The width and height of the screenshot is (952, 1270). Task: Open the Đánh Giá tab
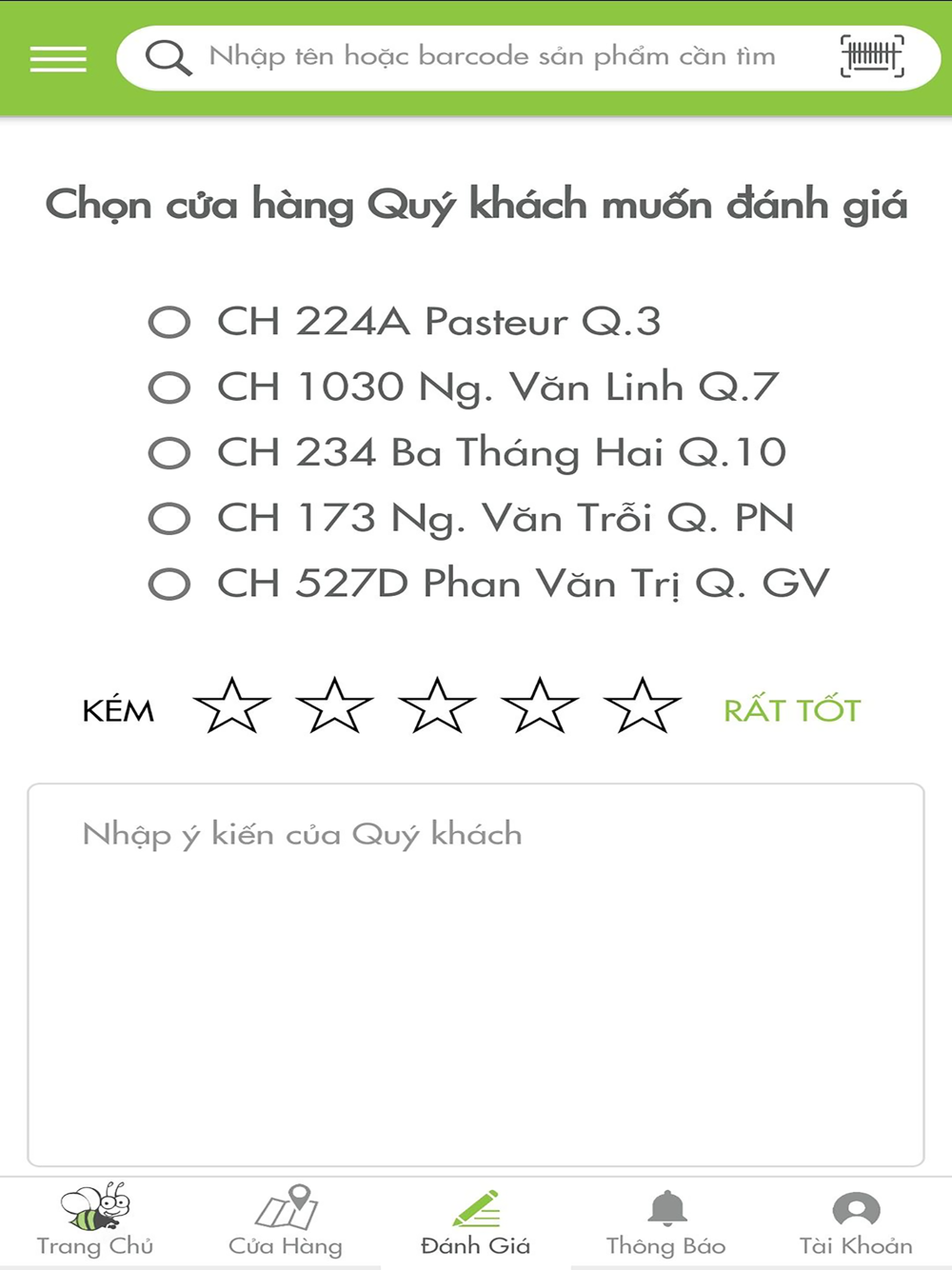[476, 1221]
